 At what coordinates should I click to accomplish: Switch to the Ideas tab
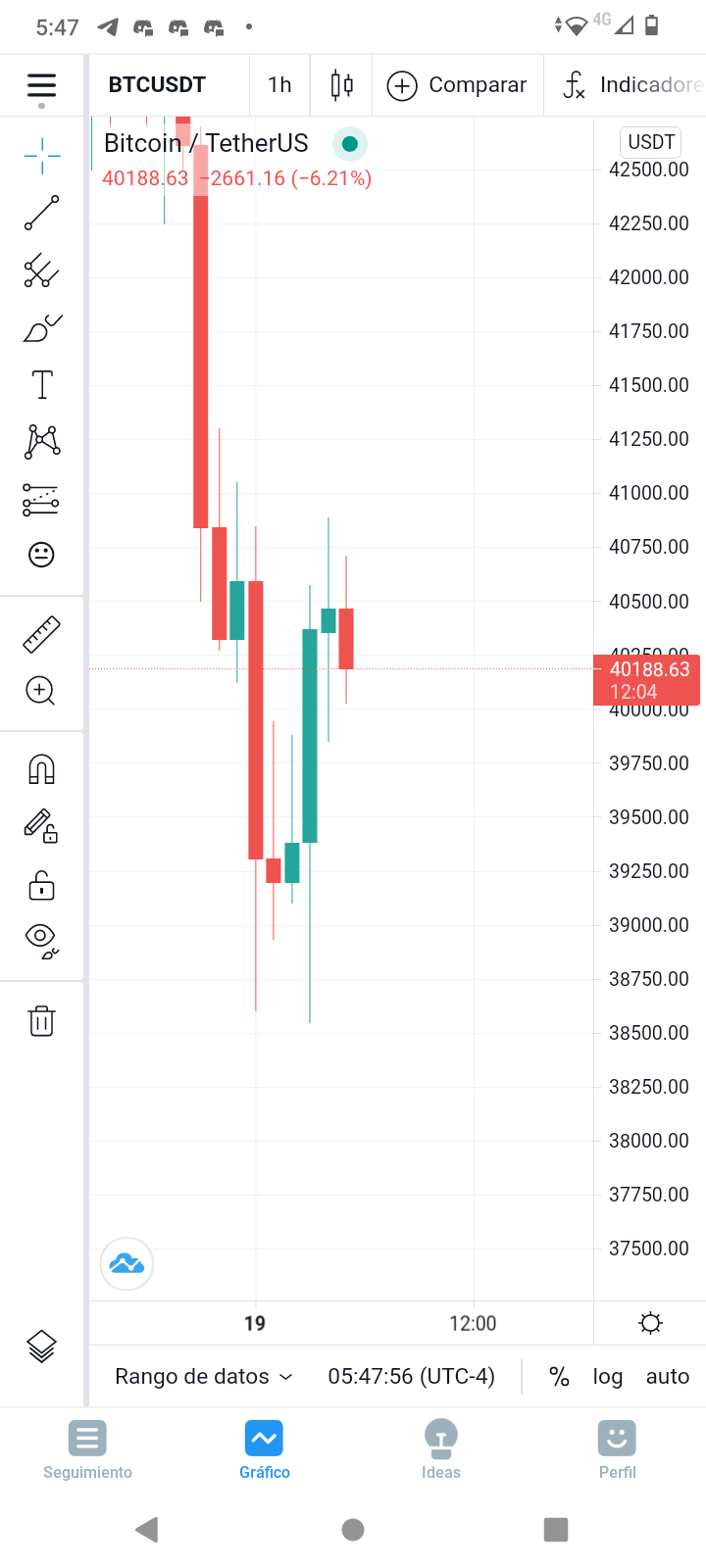[441, 1449]
